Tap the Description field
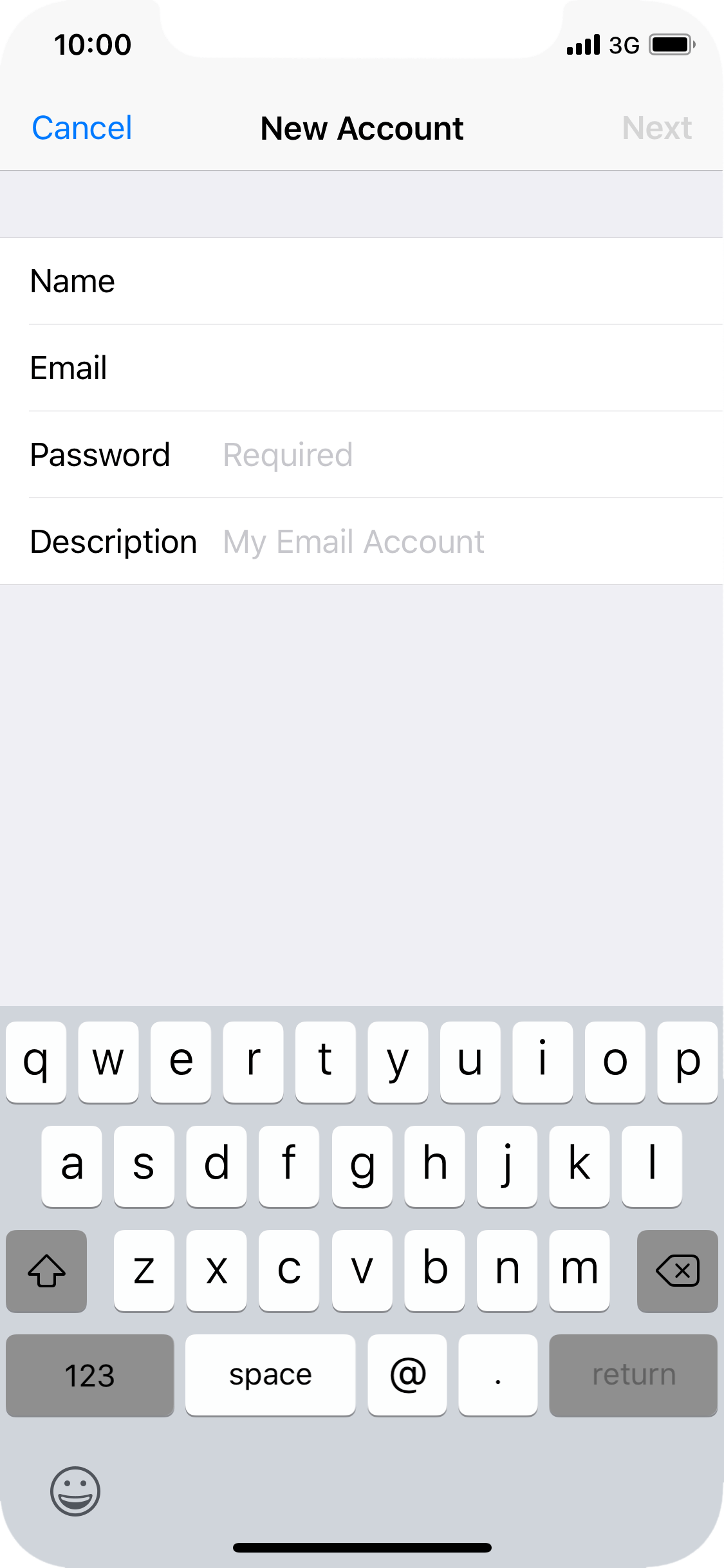This screenshot has width=724, height=1568. click(362, 542)
